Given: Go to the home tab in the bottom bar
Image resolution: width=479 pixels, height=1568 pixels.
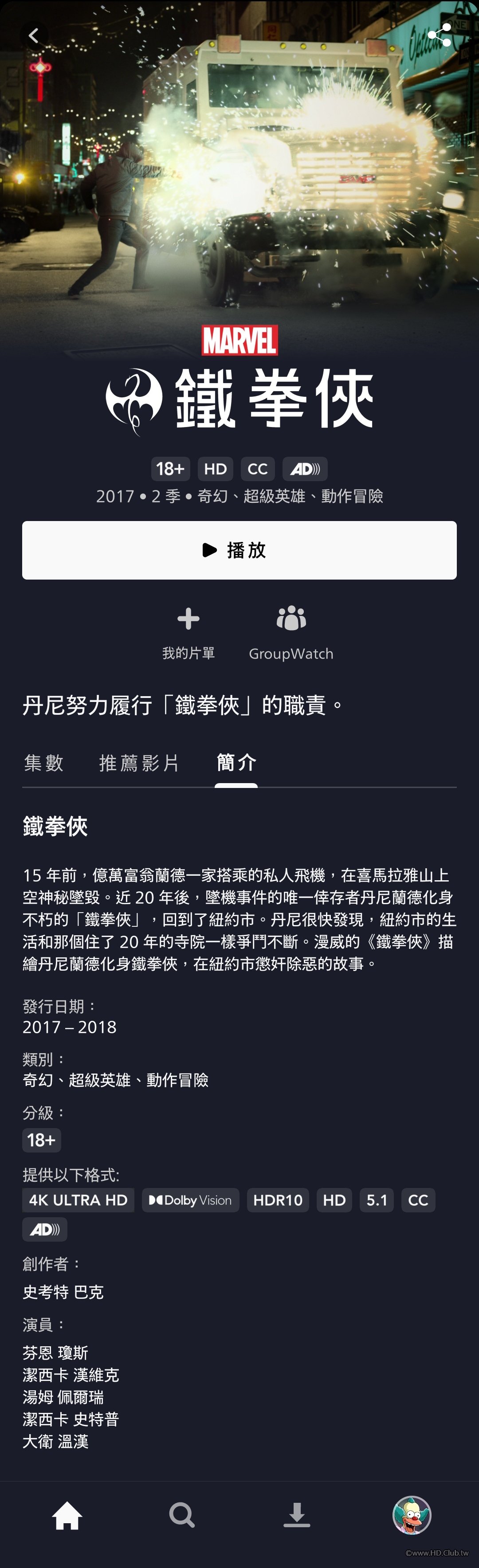Looking at the screenshot, I should (67, 1515).
